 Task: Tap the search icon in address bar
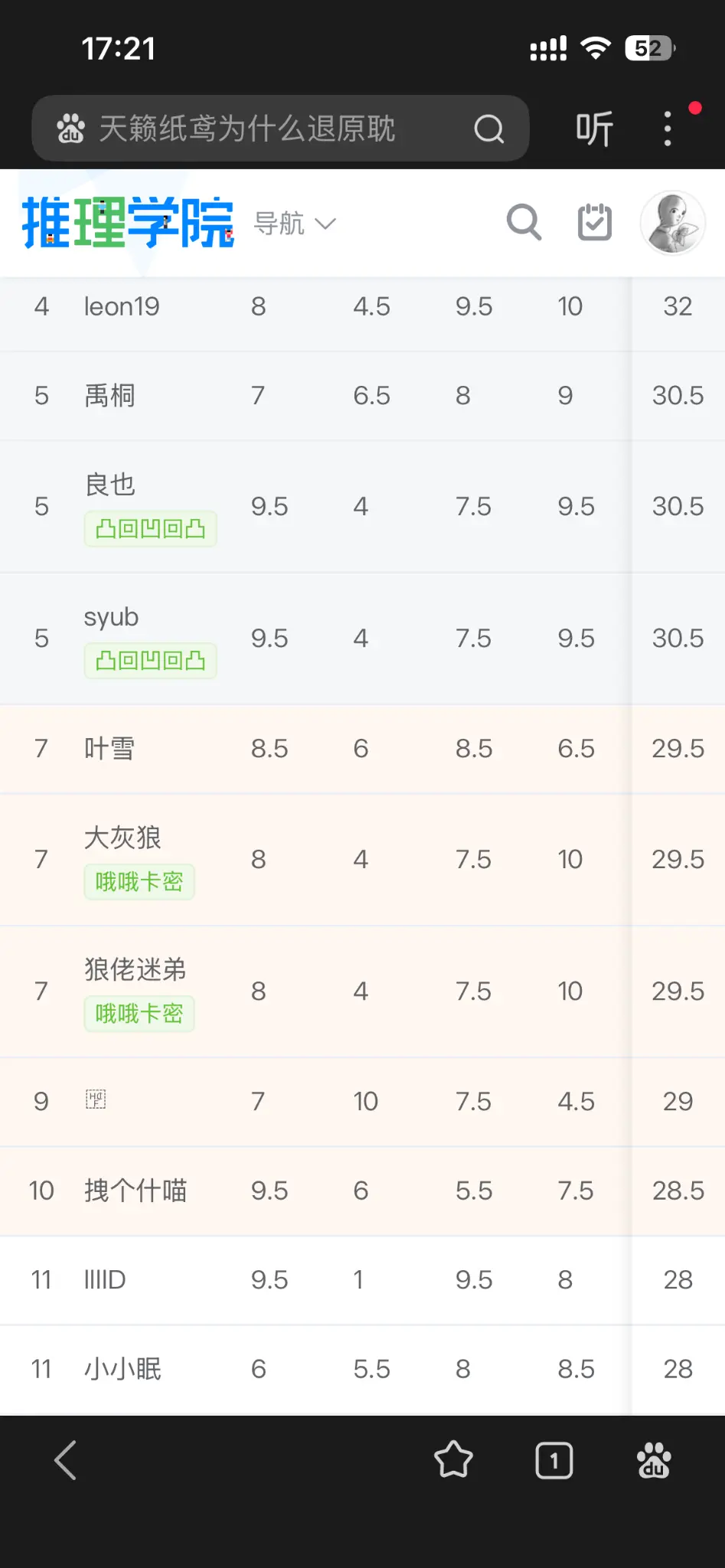click(488, 129)
